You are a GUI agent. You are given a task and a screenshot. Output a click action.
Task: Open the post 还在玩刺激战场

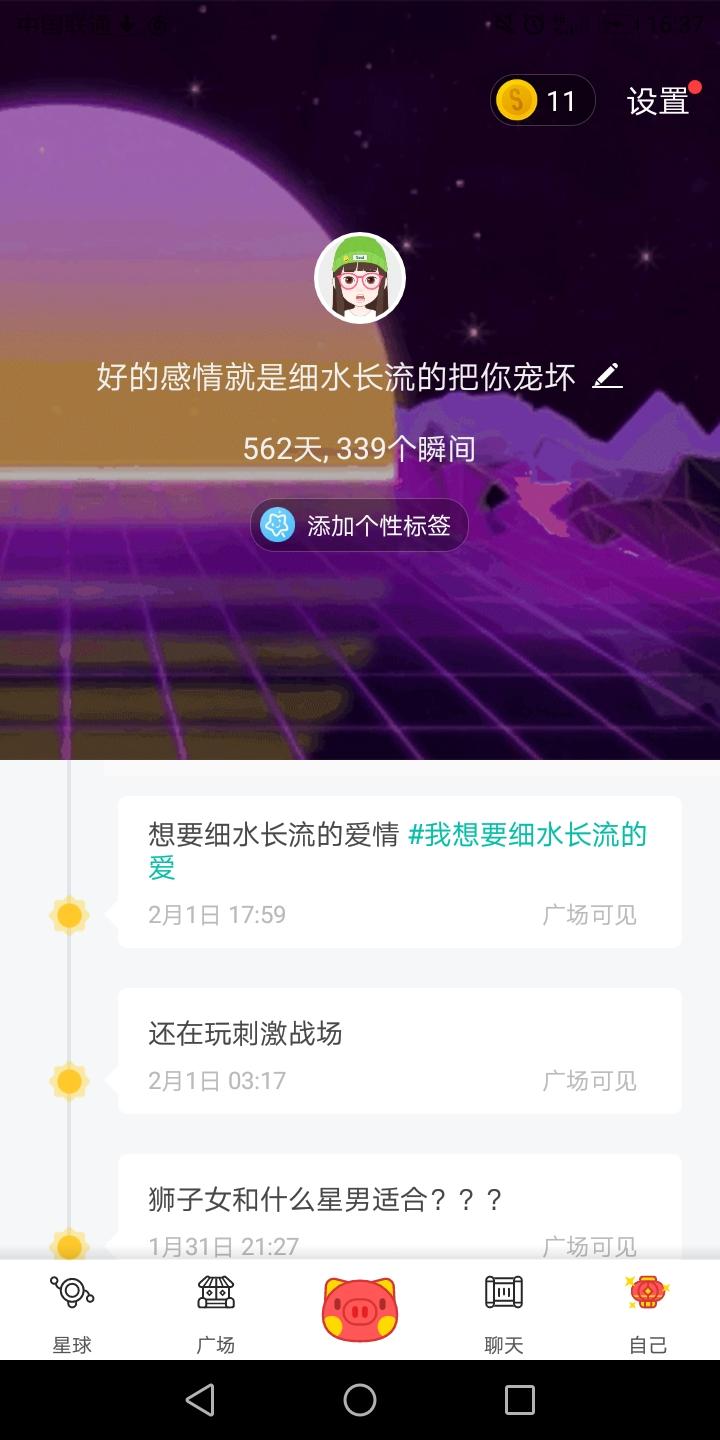coord(399,1050)
